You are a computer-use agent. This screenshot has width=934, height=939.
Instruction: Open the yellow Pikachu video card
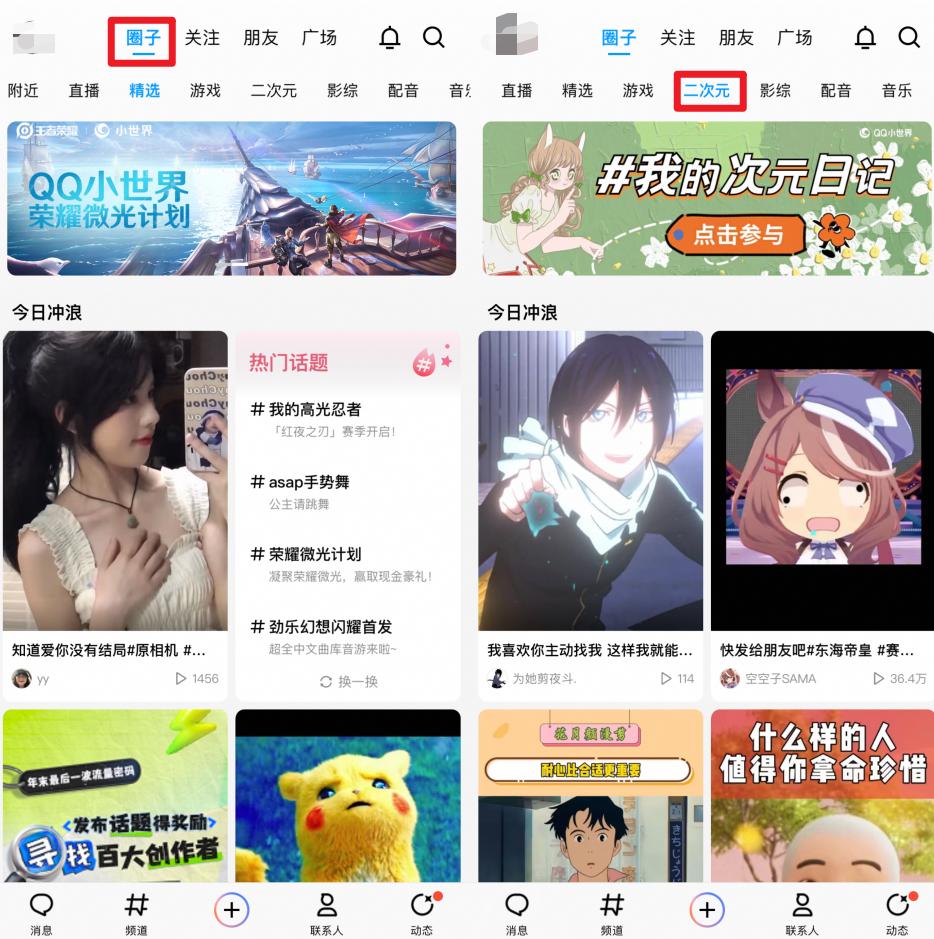(x=348, y=795)
